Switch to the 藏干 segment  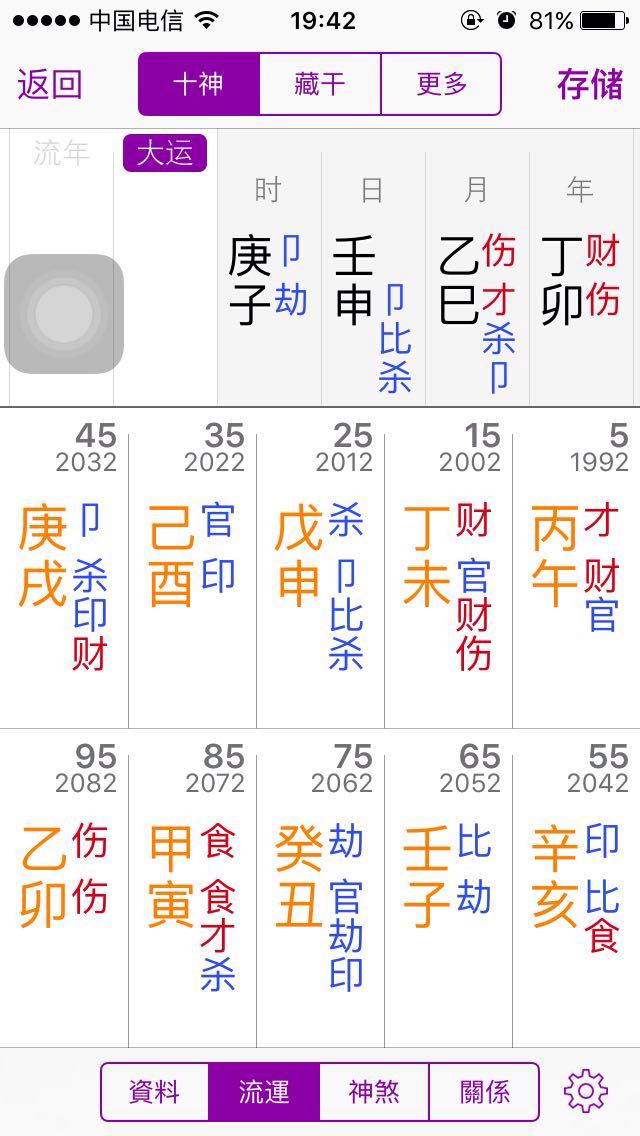tap(320, 84)
